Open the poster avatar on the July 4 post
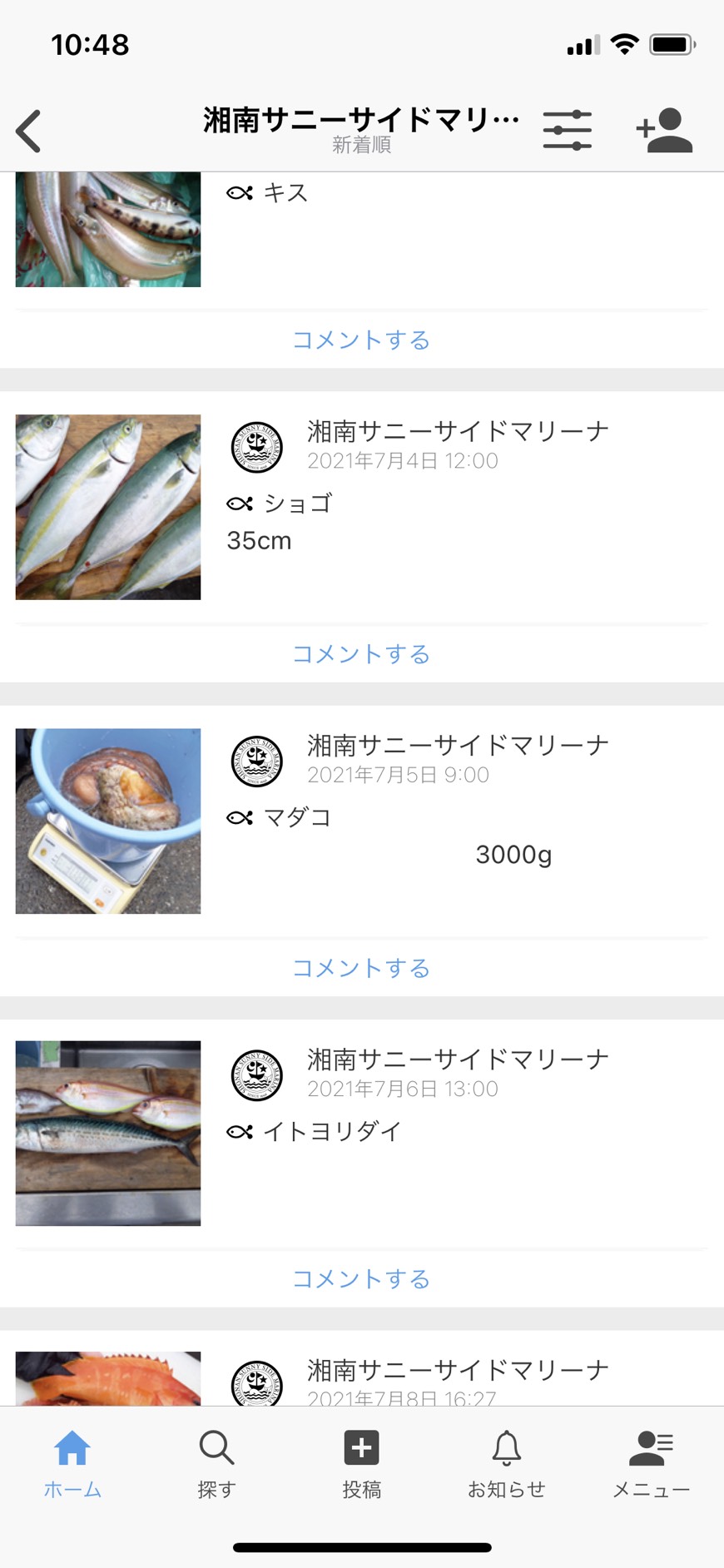 click(x=256, y=447)
